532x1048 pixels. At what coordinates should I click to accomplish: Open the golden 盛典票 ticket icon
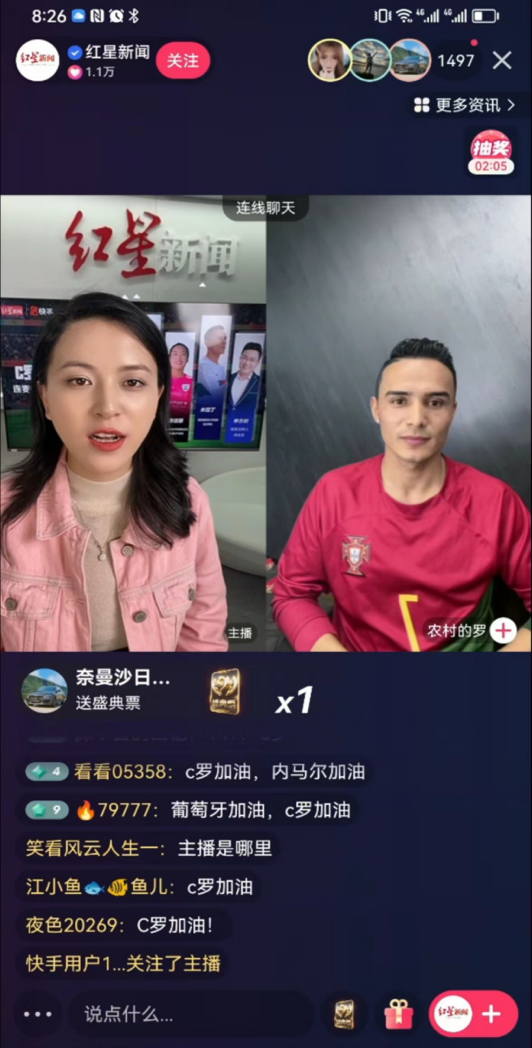click(344, 1014)
